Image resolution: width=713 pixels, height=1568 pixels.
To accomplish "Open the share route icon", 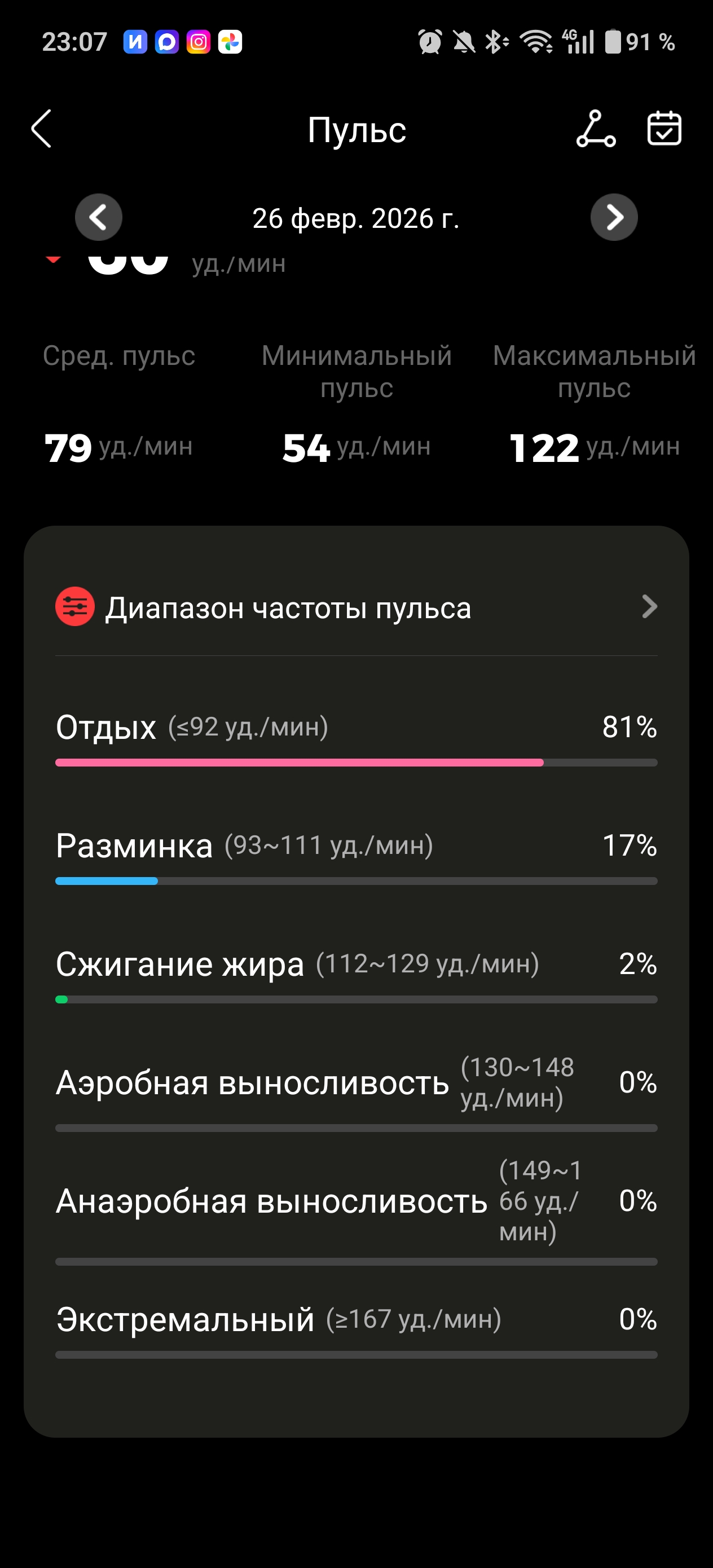I will pyautogui.click(x=596, y=129).
